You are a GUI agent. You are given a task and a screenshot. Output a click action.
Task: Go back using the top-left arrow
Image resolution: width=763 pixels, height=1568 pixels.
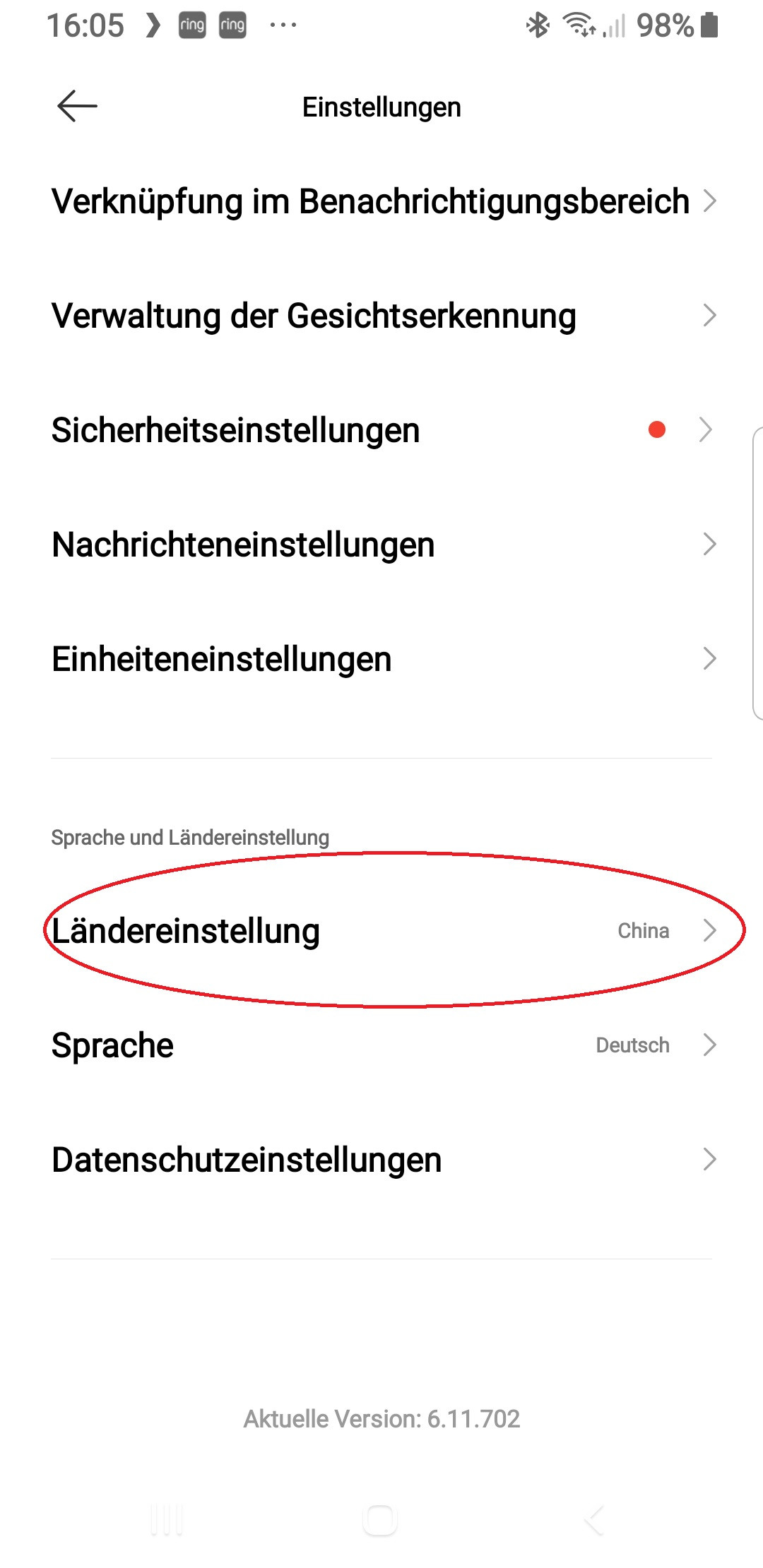[77, 107]
